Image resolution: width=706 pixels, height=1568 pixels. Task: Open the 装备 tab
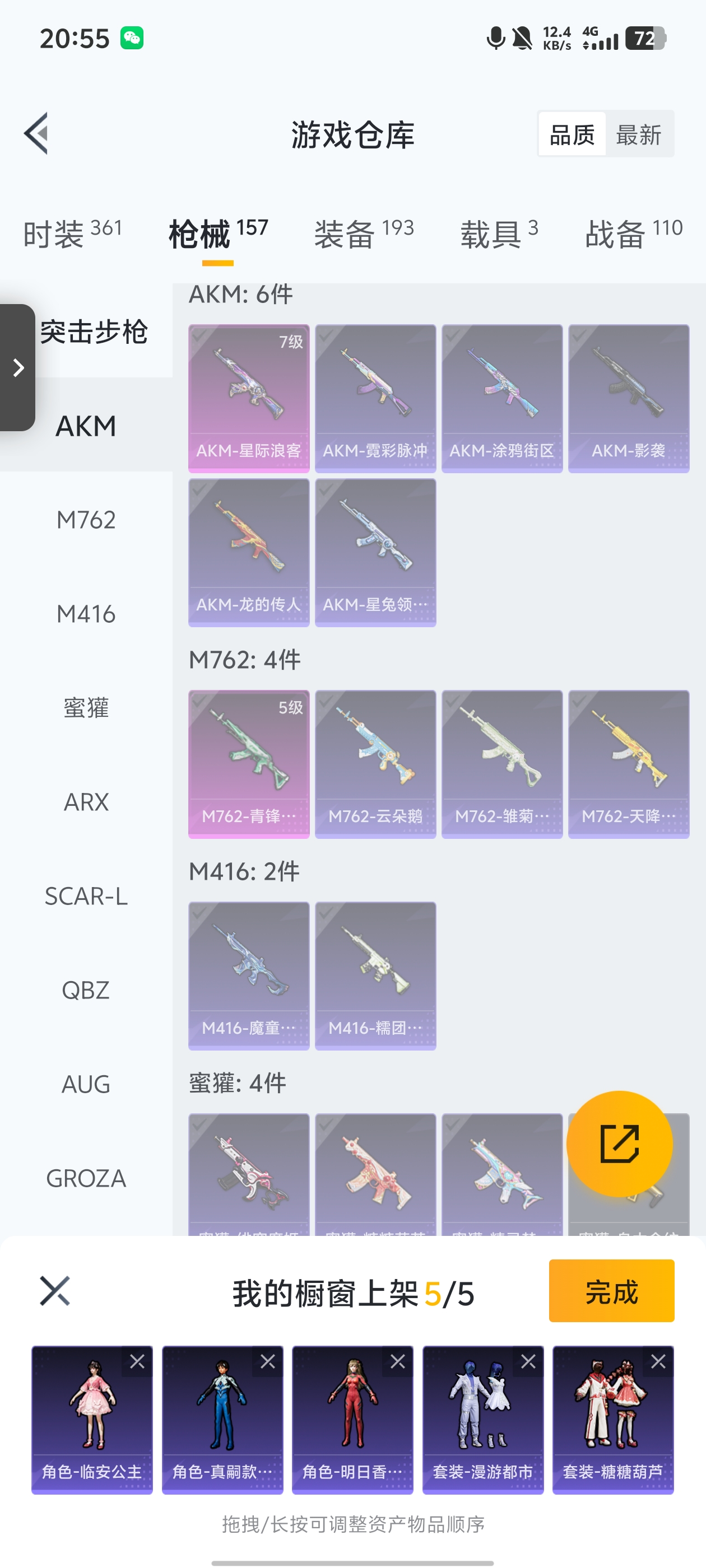pyautogui.click(x=364, y=234)
